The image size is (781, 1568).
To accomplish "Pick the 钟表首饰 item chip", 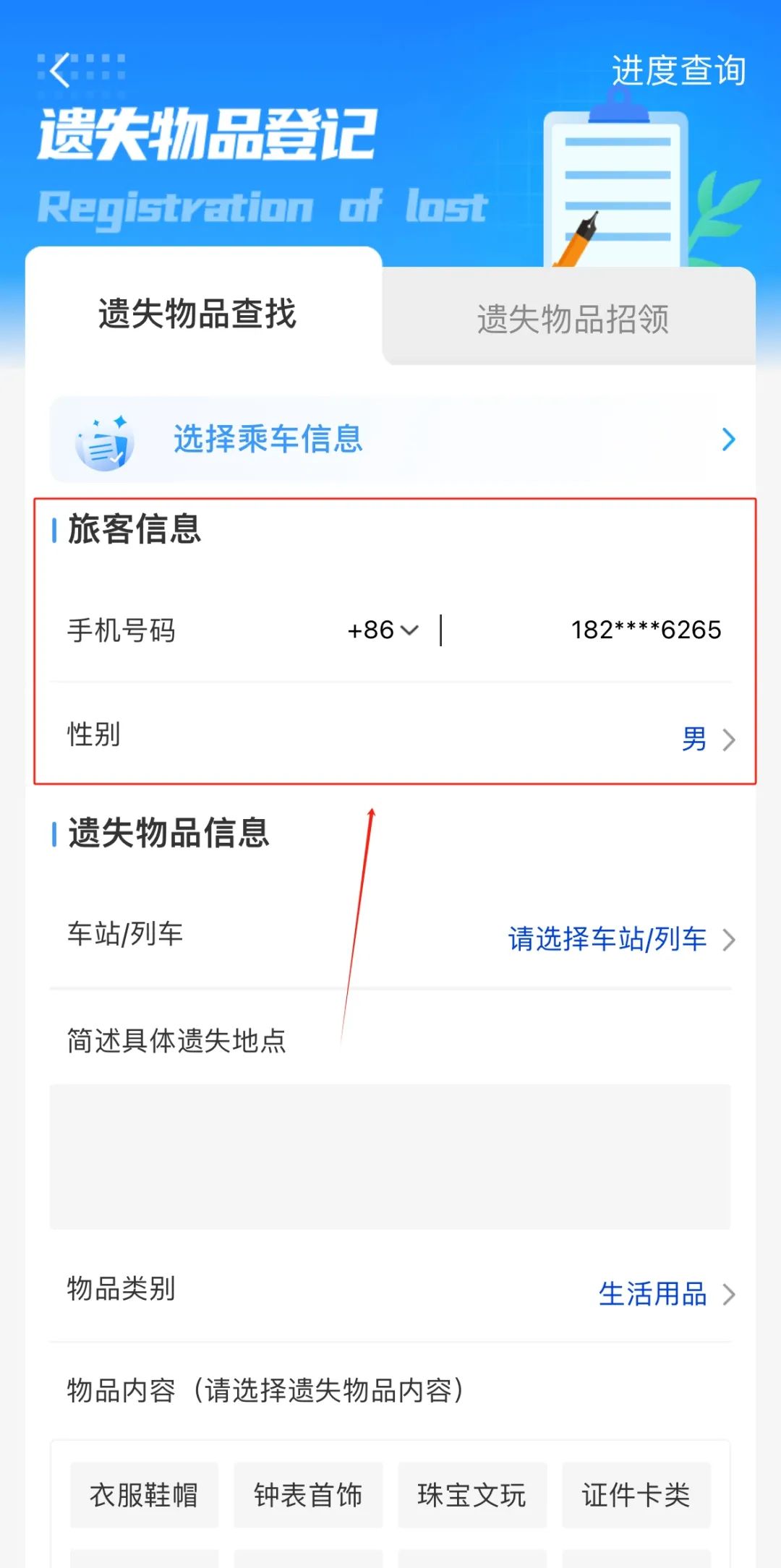I will pos(308,1494).
